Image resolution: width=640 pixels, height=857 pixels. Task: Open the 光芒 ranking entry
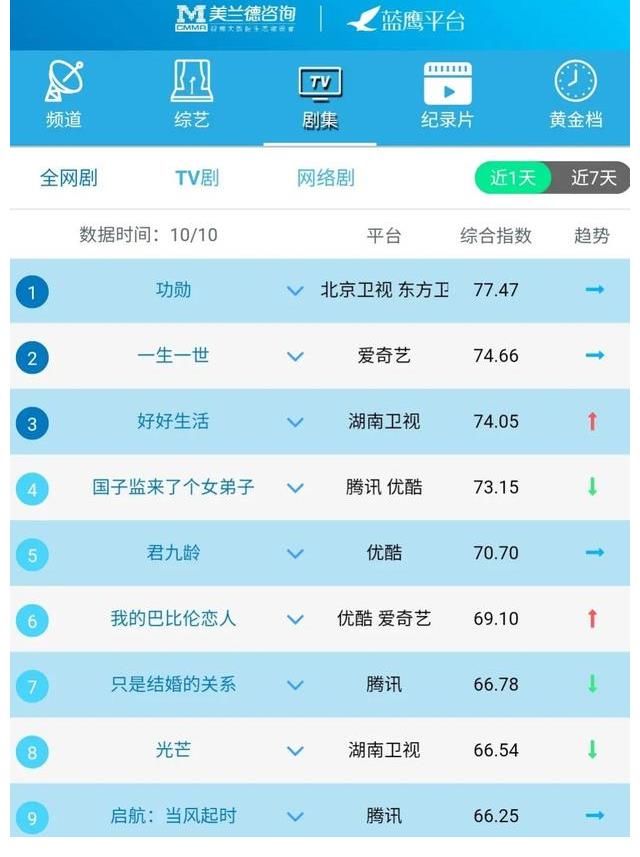[173, 750]
